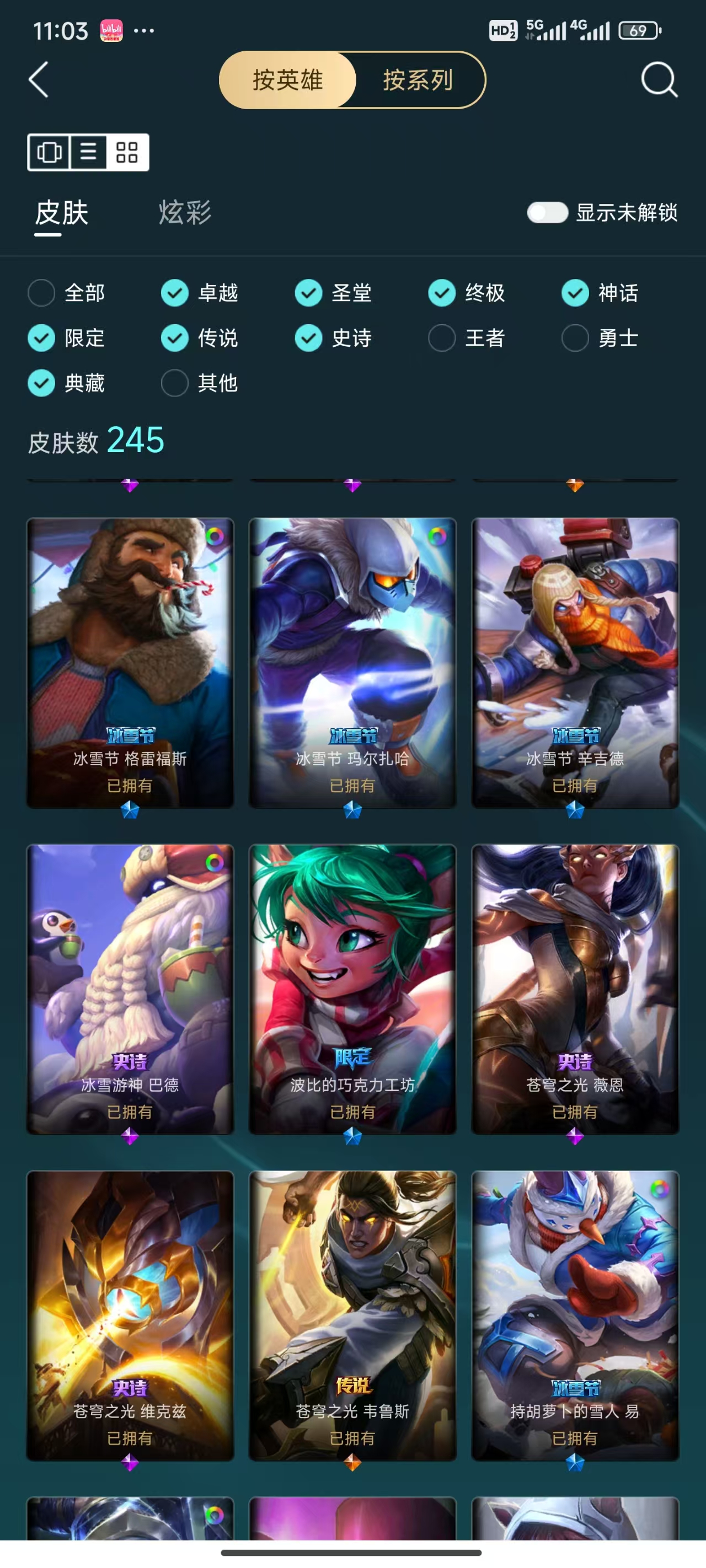Switch to the 按系列 segment
The width and height of the screenshot is (706, 1568).
(419, 80)
